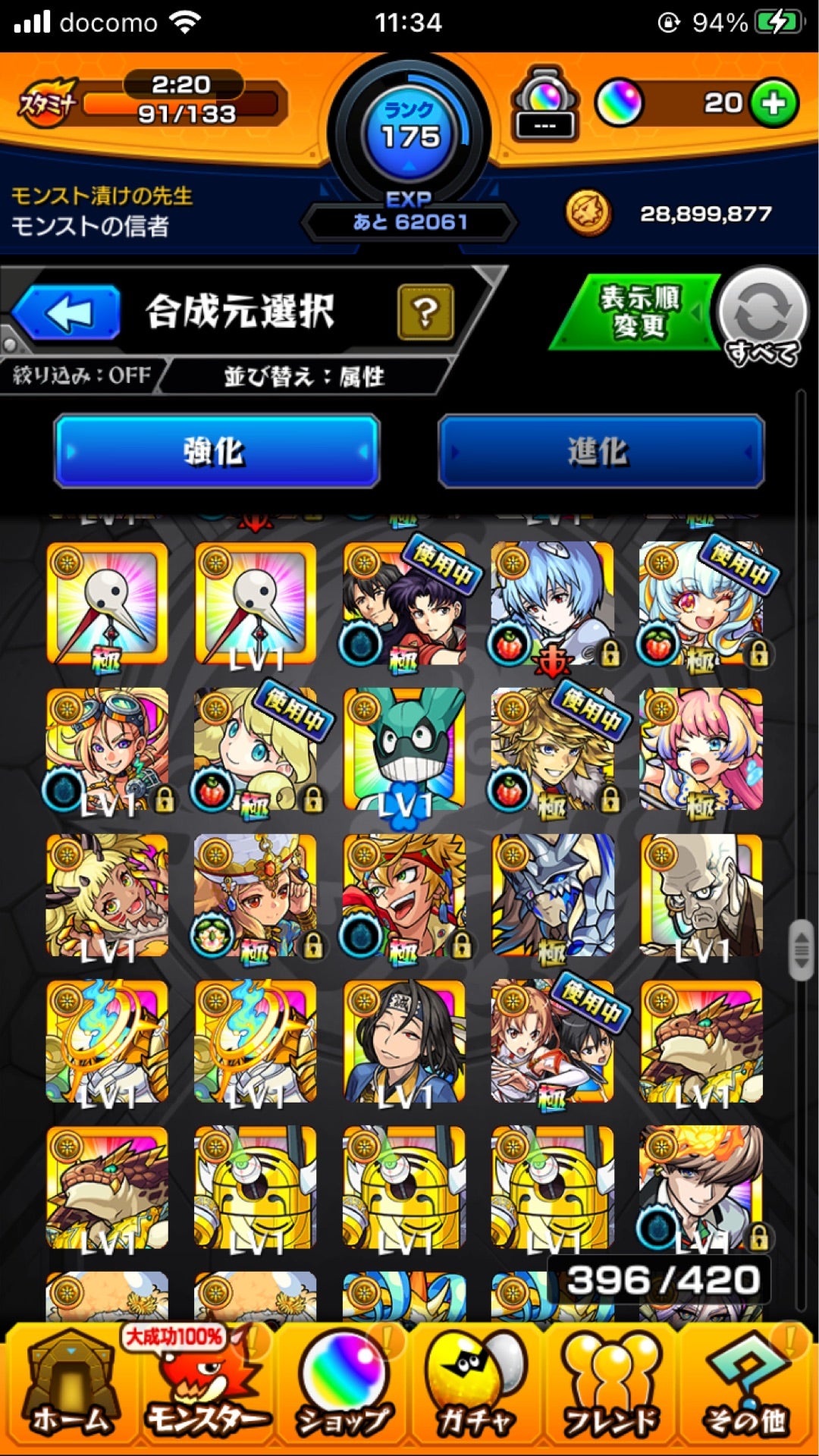819x1456 pixels.
Task: Open the ガチャ tab
Action: point(476,1387)
